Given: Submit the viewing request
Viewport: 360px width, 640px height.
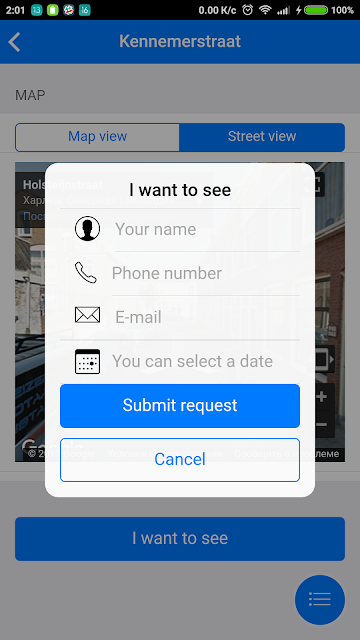Looking at the screenshot, I should (180, 406).
